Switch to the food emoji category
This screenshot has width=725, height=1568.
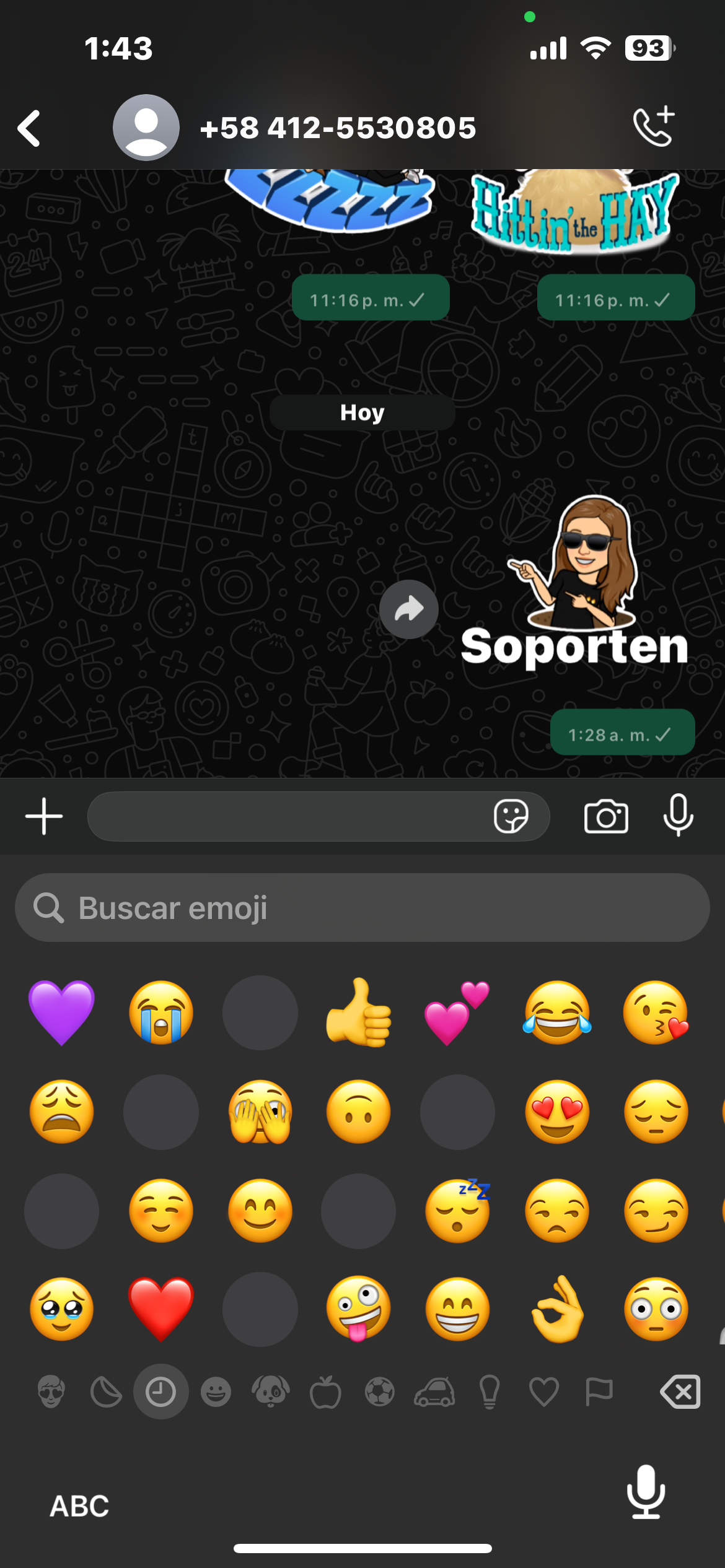pyautogui.click(x=325, y=1392)
